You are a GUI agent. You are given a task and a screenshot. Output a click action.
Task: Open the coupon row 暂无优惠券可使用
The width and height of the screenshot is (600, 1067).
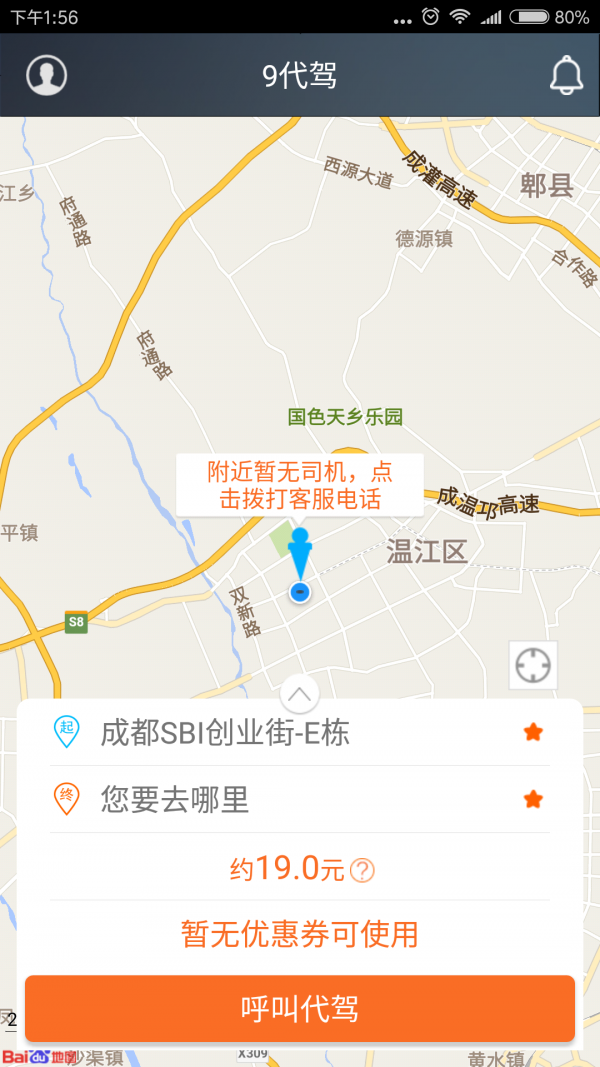pos(300,934)
